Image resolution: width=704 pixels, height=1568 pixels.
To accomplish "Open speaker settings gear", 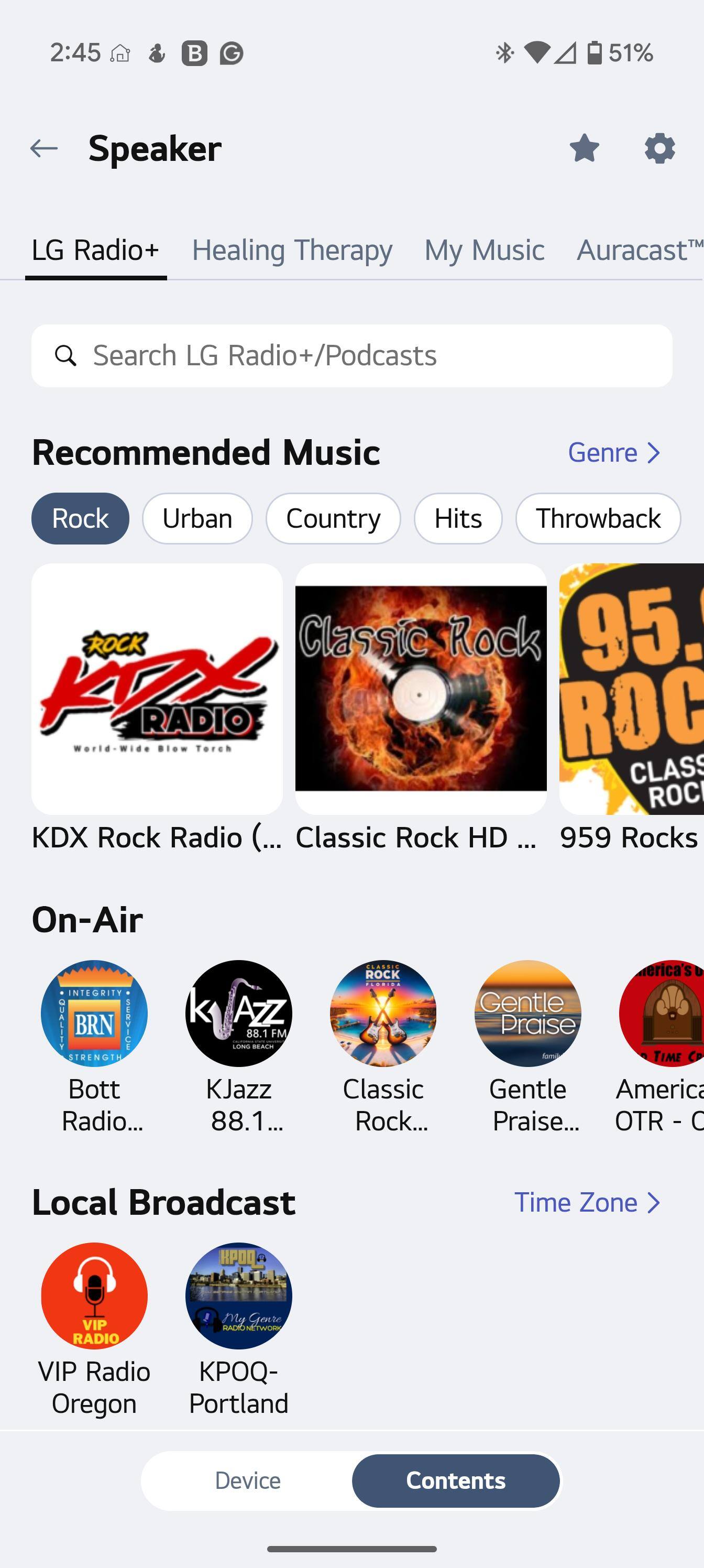I will [x=659, y=148].
